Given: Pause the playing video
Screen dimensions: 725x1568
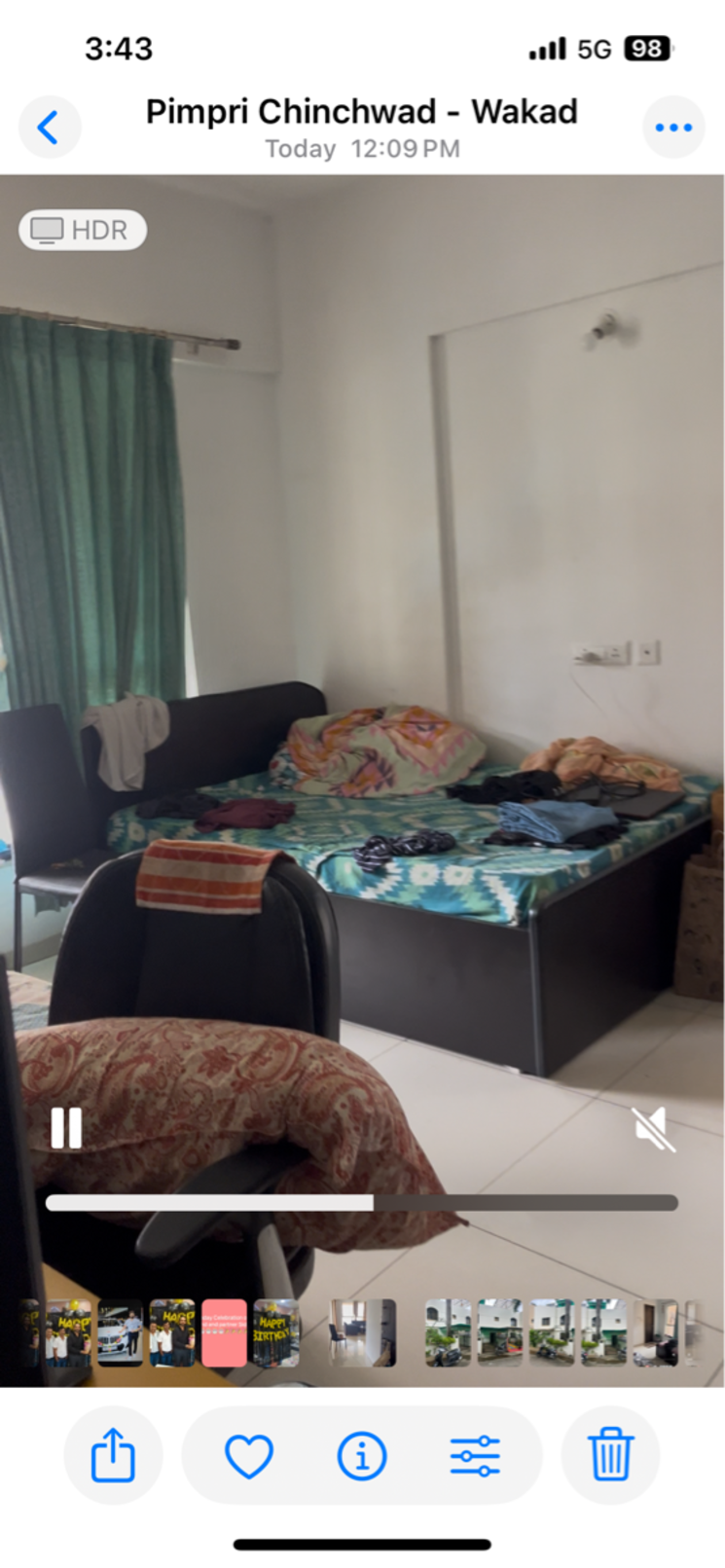Looking at the screenshot, I should [66, 1128].
